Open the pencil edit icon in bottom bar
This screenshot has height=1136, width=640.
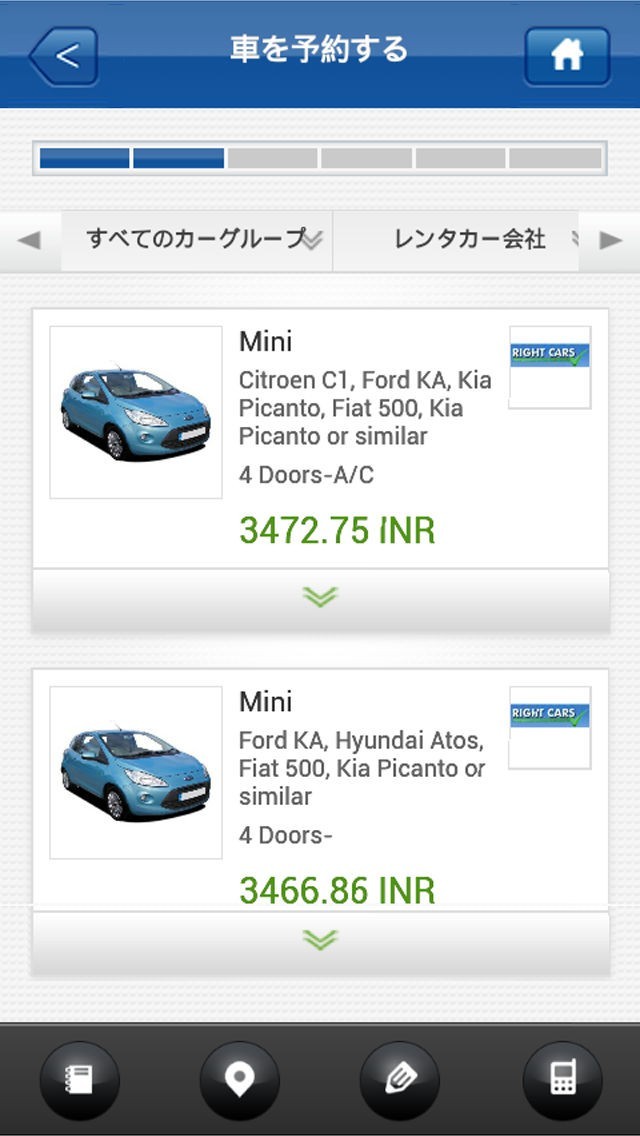point(400,1080)
